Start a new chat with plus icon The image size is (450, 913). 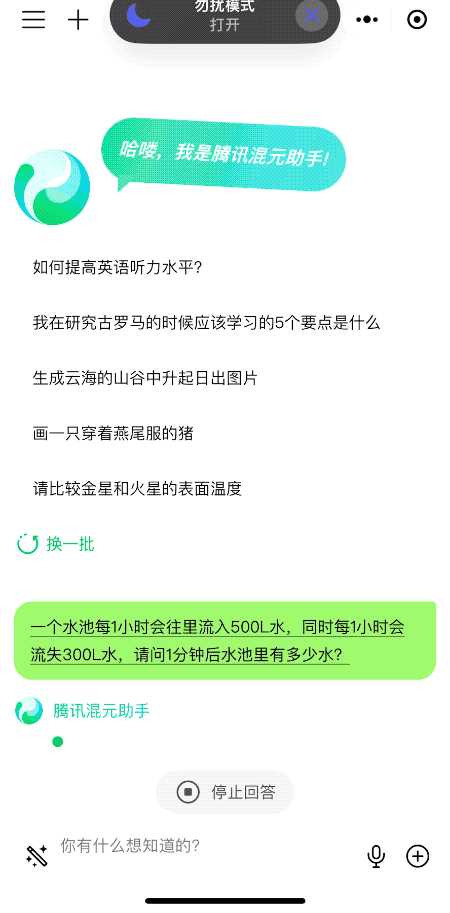pyautogui.click(x=78, y=19)
